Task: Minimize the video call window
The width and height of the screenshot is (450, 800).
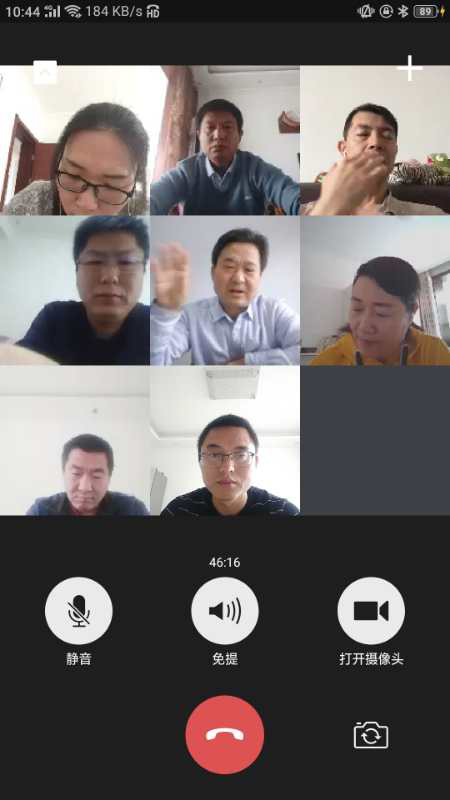Action: coord(45,72)
